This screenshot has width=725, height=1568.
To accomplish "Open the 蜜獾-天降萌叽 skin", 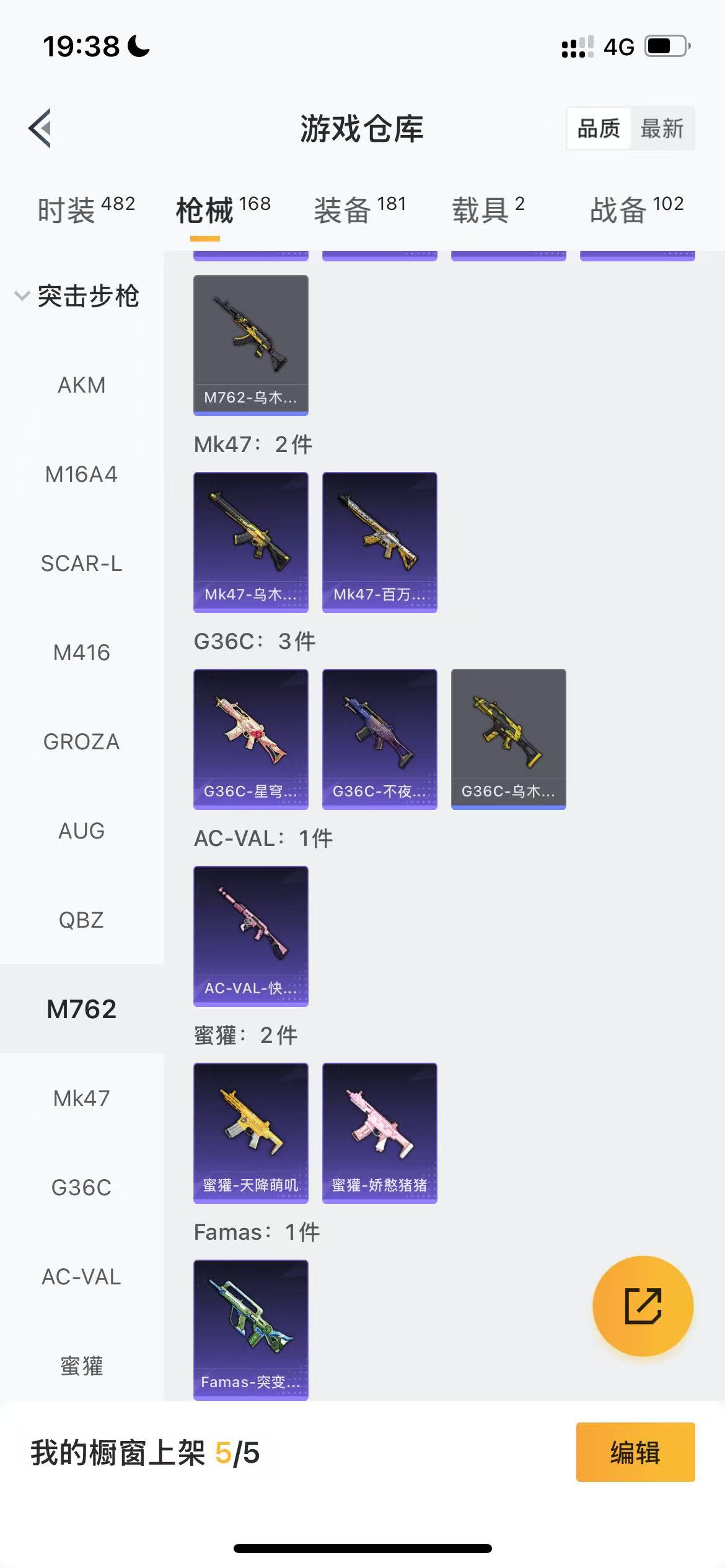I will [x=250, y=1133].
